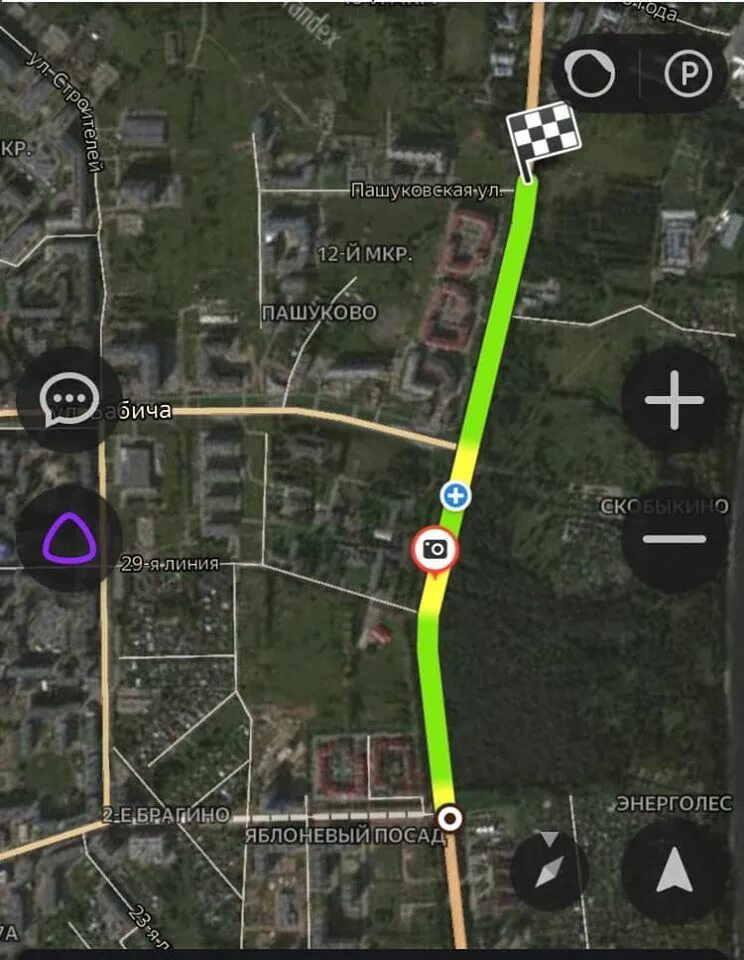Zoom in with the plus button
744x960 pixels.
coord(674,401)
